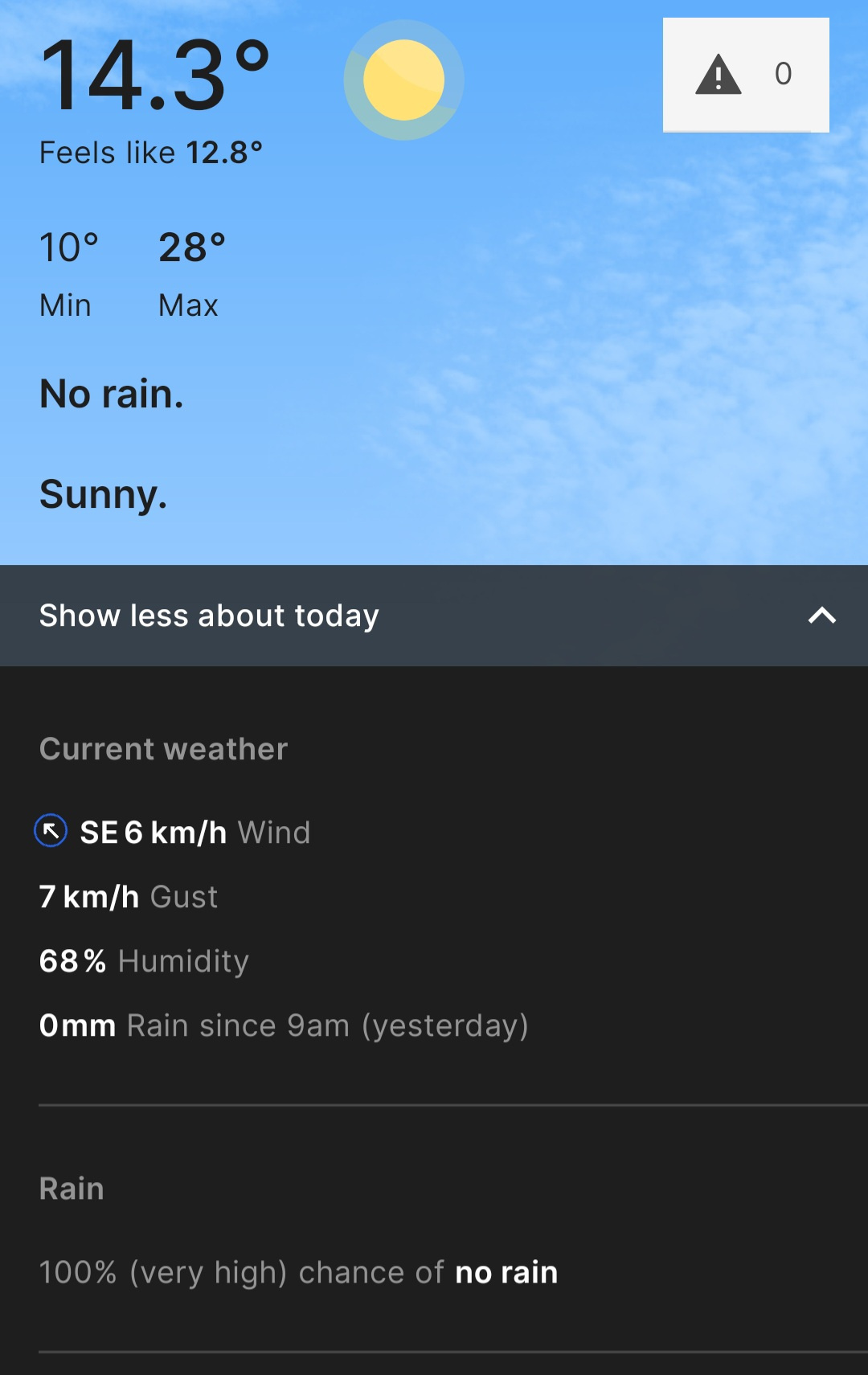Click the '0mm Rain since 9am' entry
Viewport: 868px width, 1375px height.
click(x=284, y=1025)
